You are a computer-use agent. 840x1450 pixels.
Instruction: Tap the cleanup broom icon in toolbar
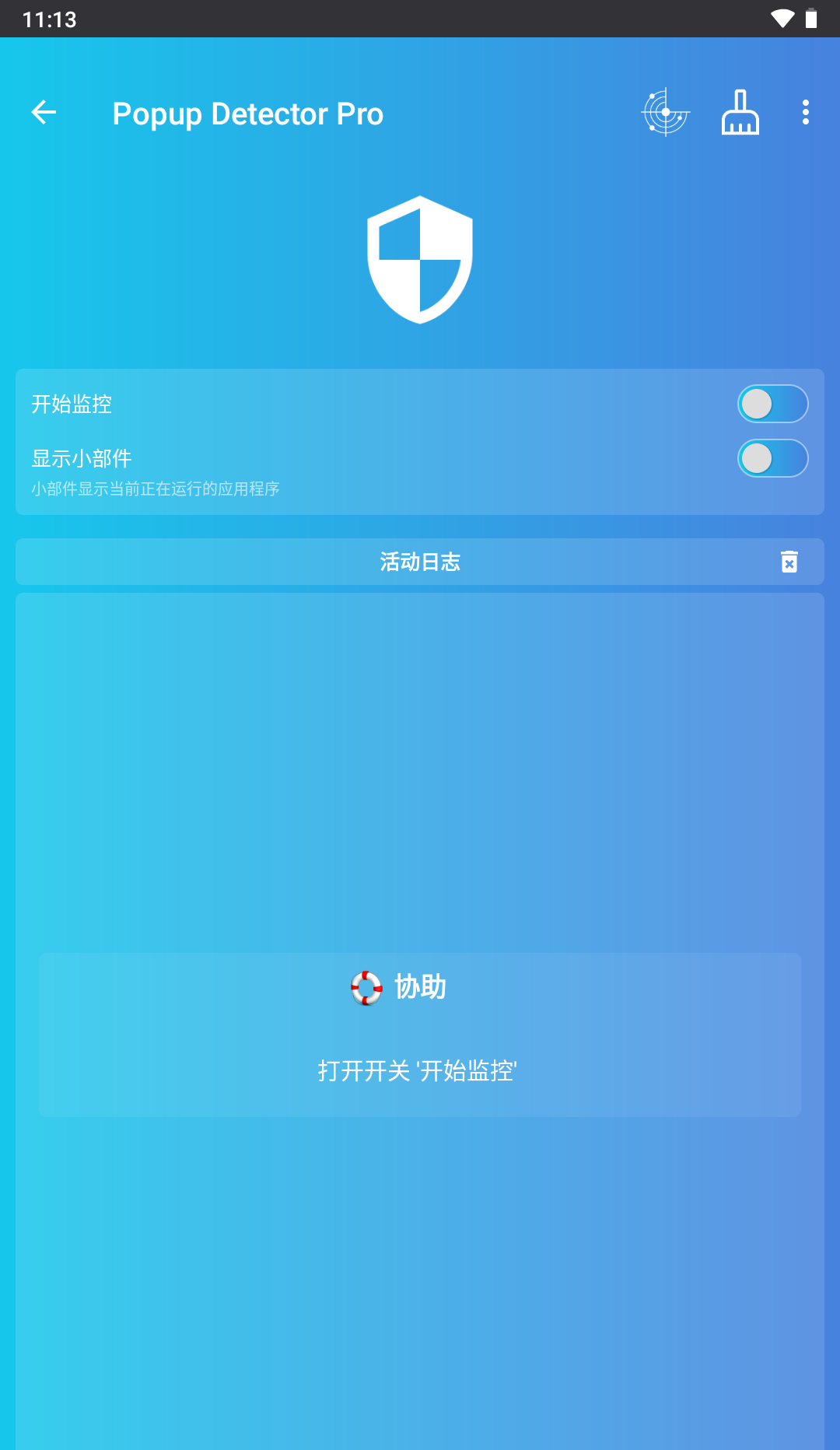(740, 114)
